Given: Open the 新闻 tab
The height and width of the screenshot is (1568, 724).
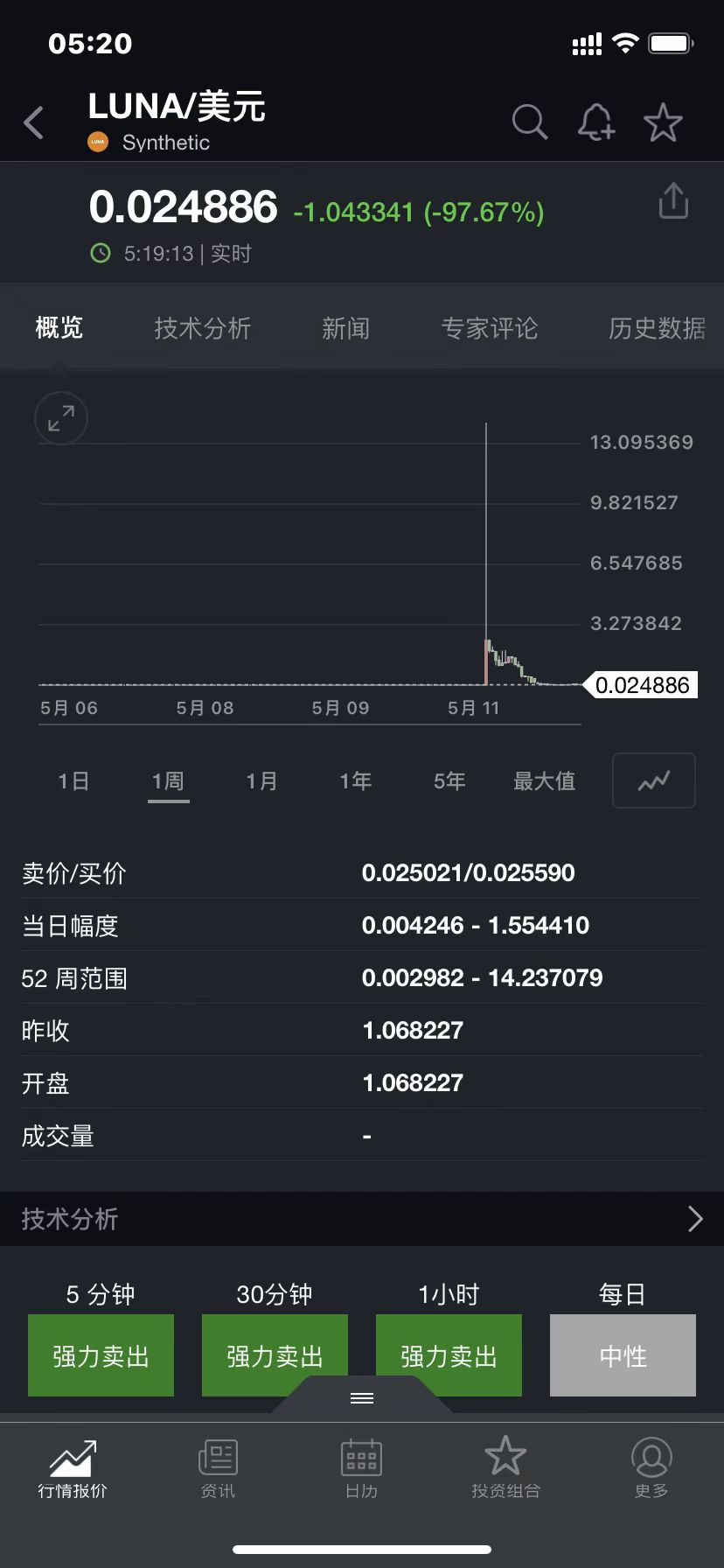Looking at the screenshot, I should tap(345, 328).
